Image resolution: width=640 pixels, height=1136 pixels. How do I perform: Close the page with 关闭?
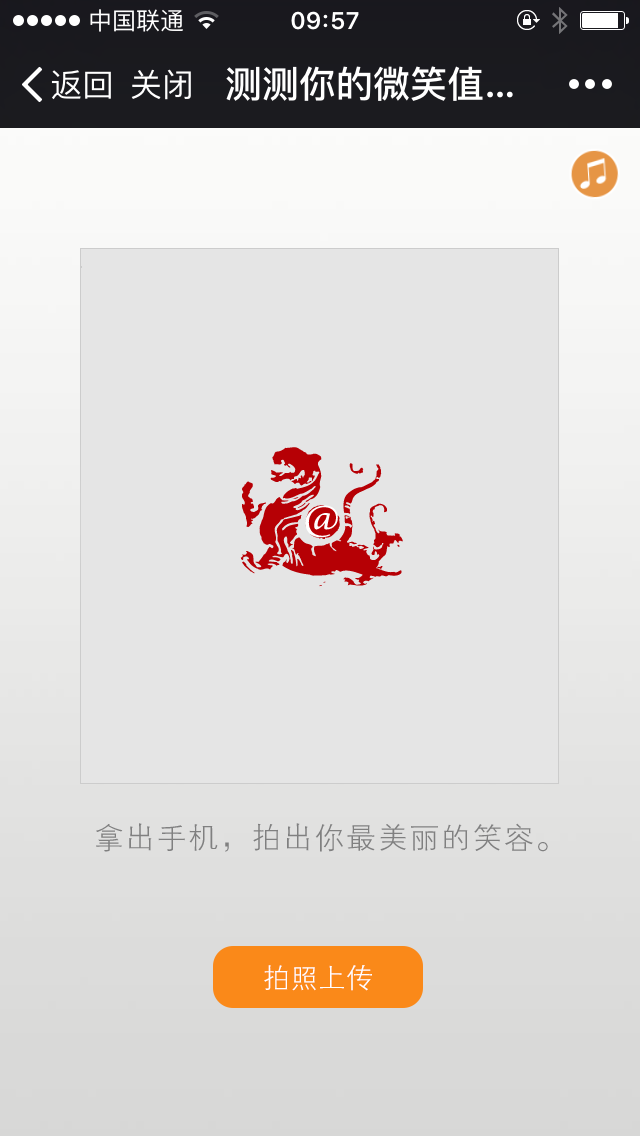(x=161, y=85)
